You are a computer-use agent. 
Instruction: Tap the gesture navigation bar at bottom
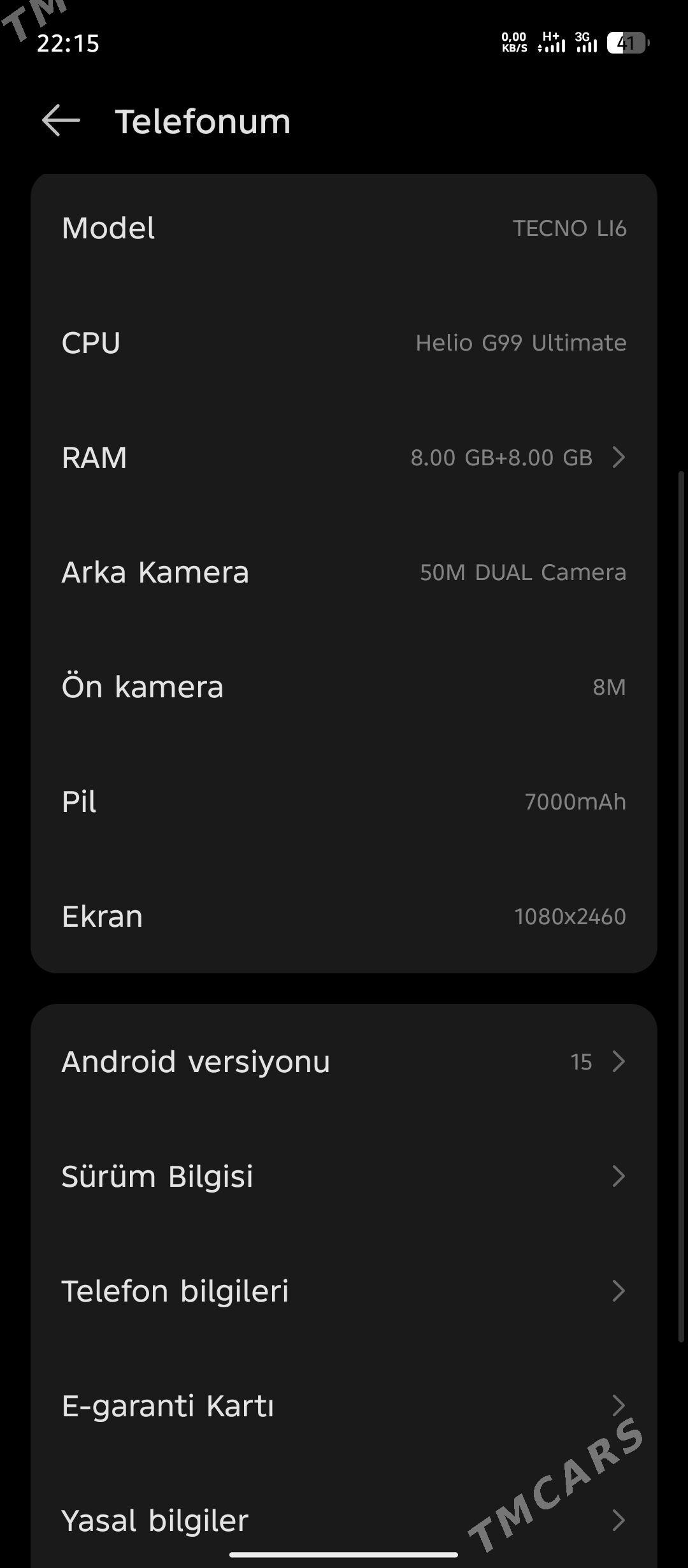[x=344, y=1553]
